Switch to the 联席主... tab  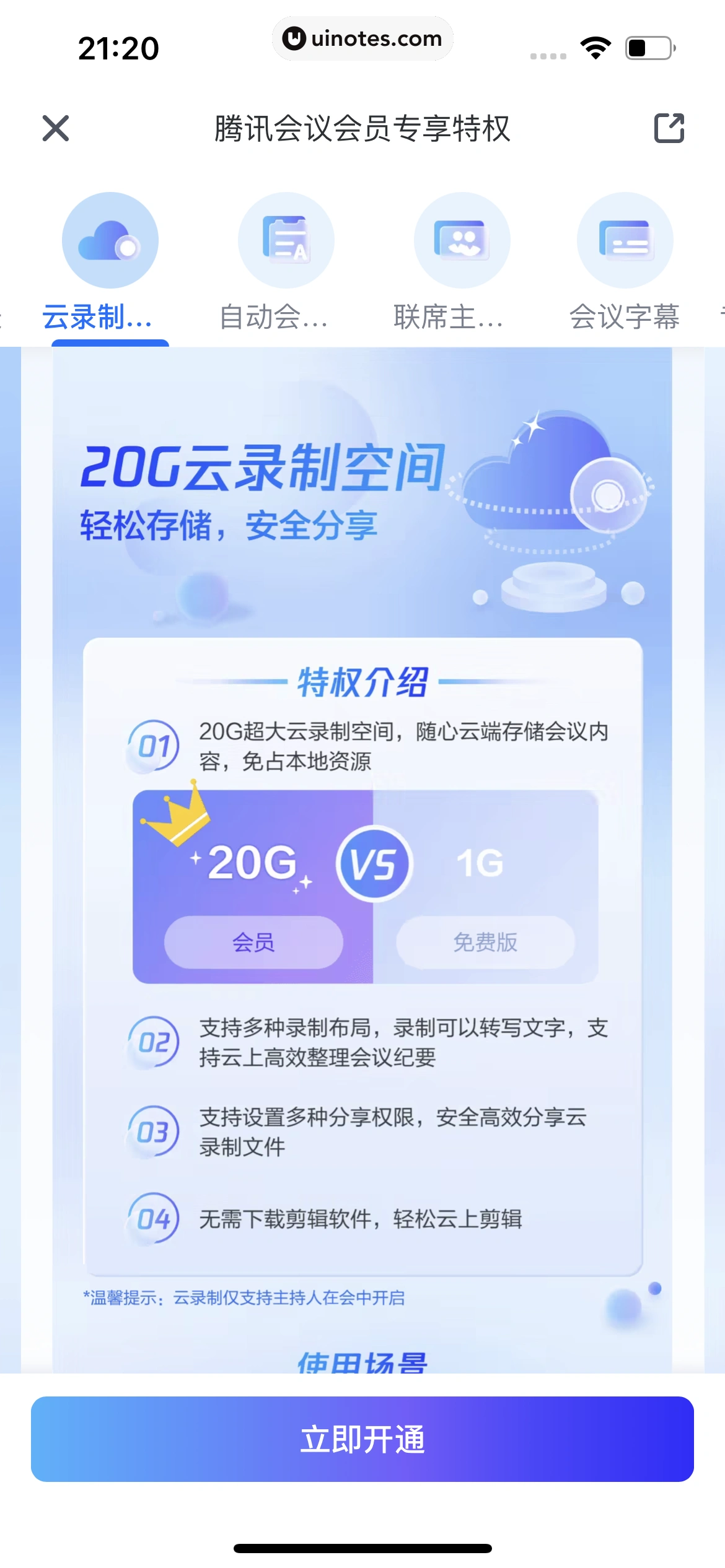447,317
